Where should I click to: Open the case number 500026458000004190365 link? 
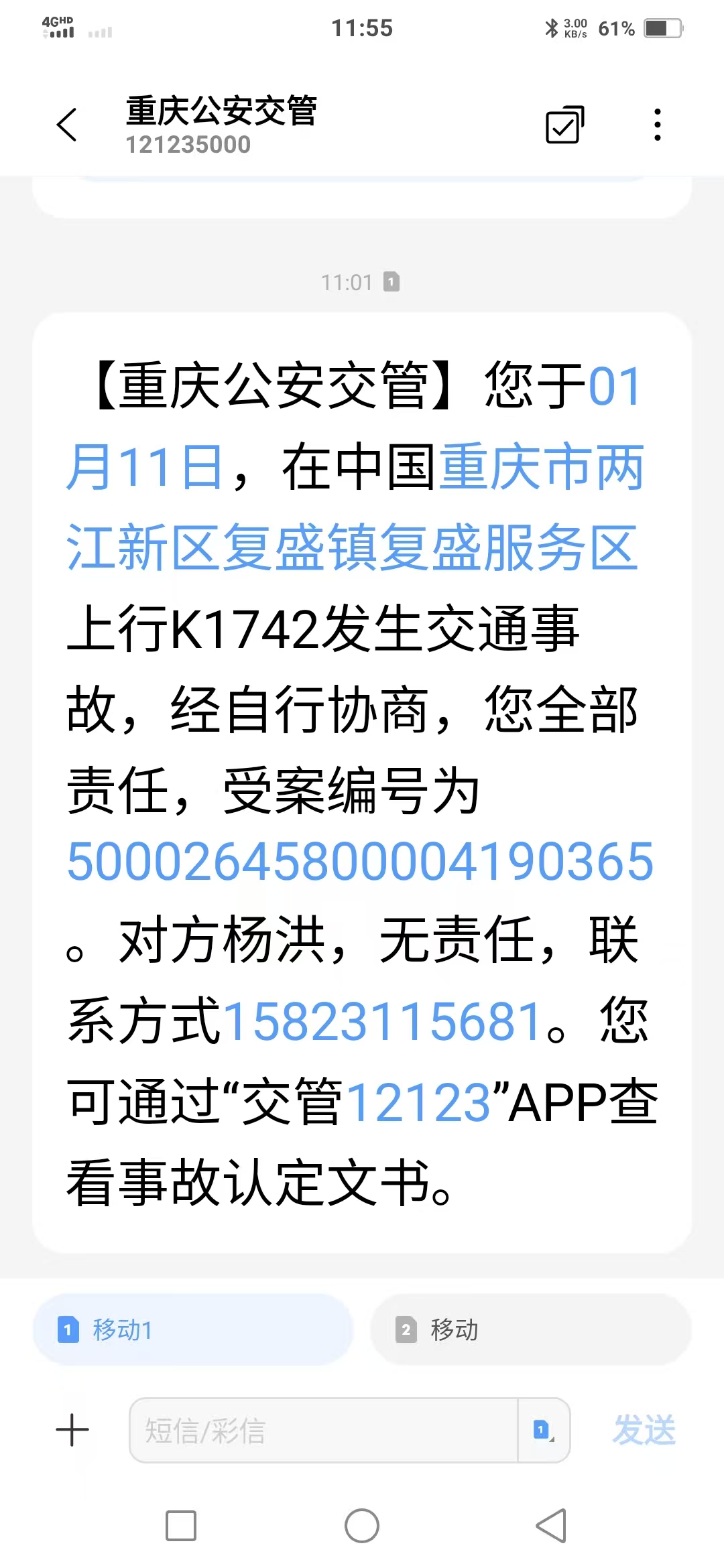360,861
